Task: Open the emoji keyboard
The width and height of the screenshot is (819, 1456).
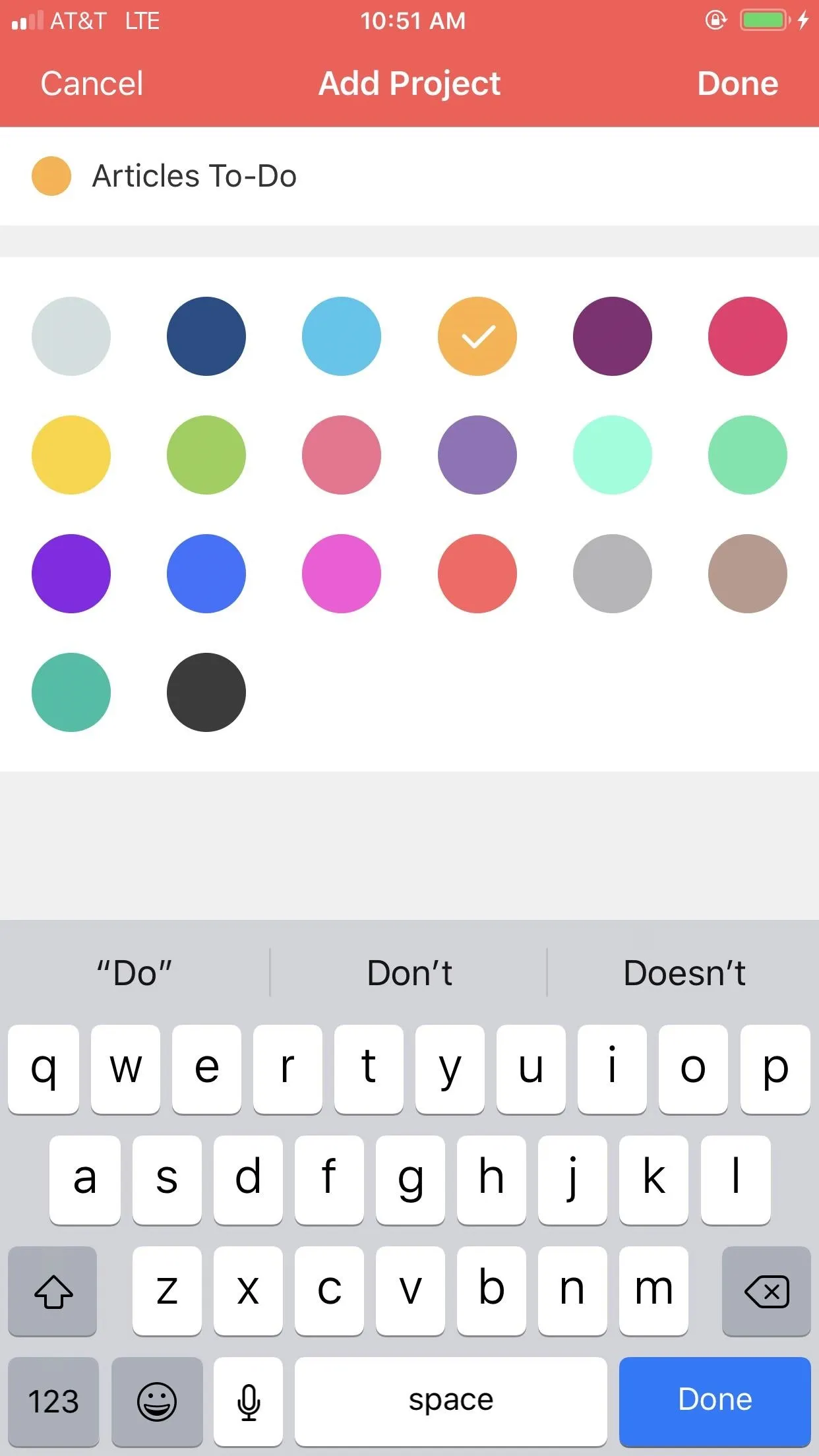Action: tap(157, 1401)
